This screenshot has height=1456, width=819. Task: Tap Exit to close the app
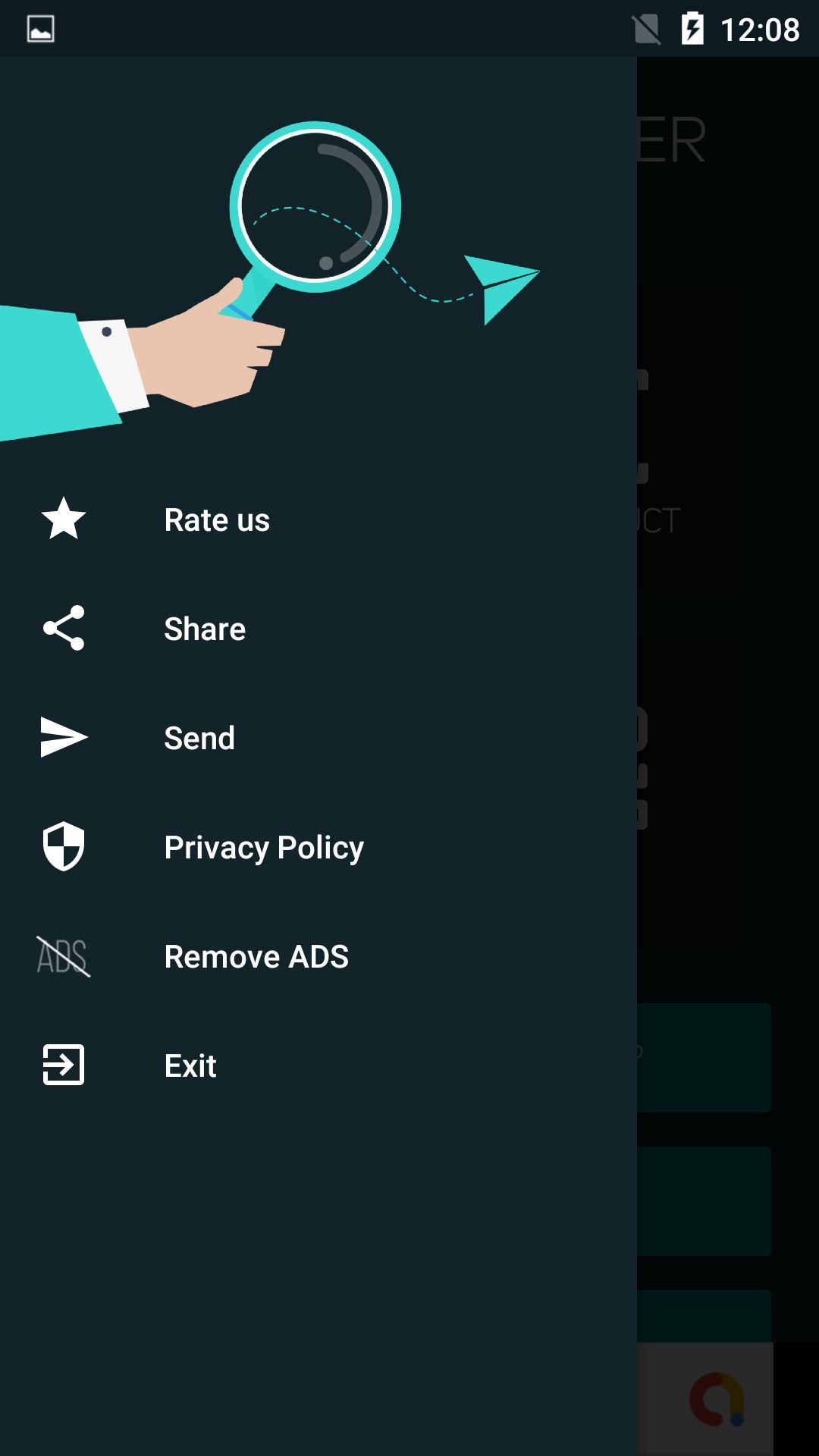pos(190,1065)
